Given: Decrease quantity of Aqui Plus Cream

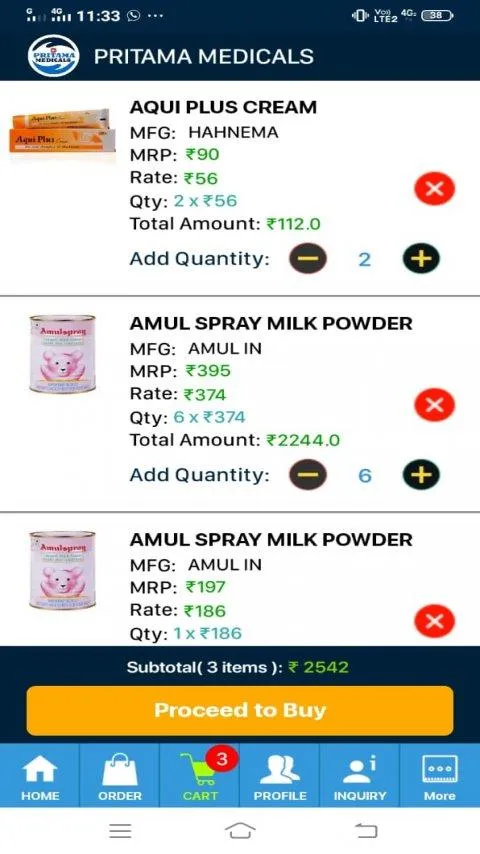Looking at the screenshot, I should (x=308, y=258).
